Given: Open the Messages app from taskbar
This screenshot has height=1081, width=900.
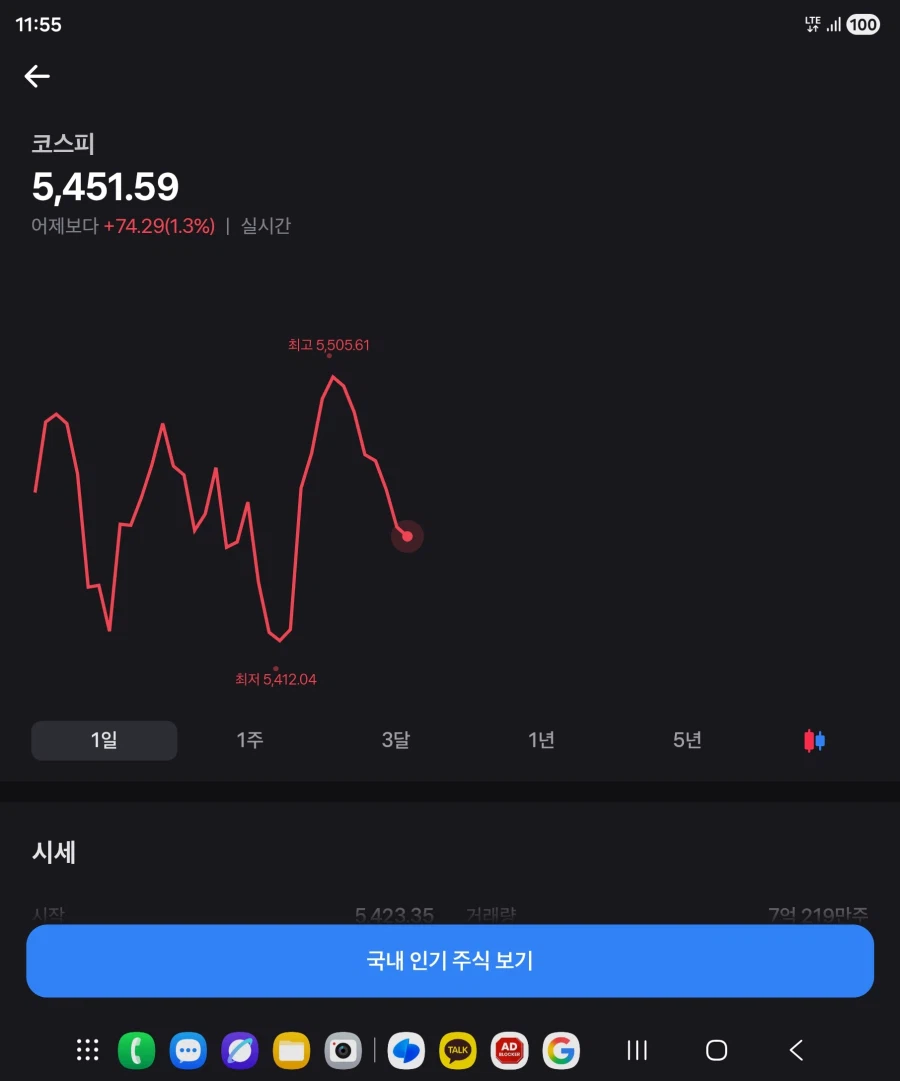Looking at the screenshot, I should 188,1050.
